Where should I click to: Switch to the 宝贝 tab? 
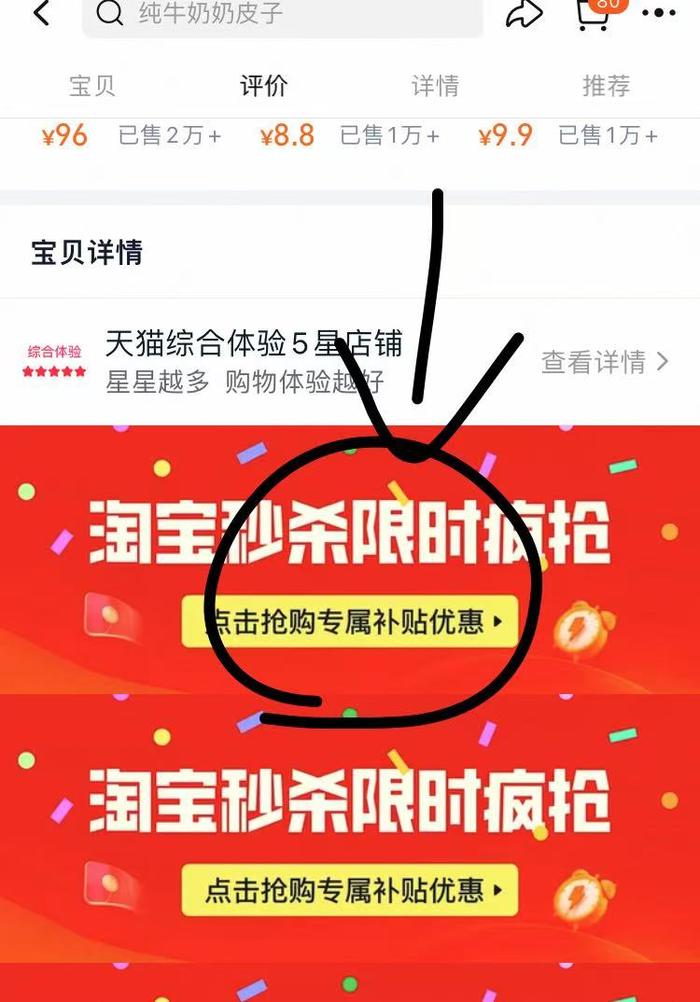[x=92, y=86]
